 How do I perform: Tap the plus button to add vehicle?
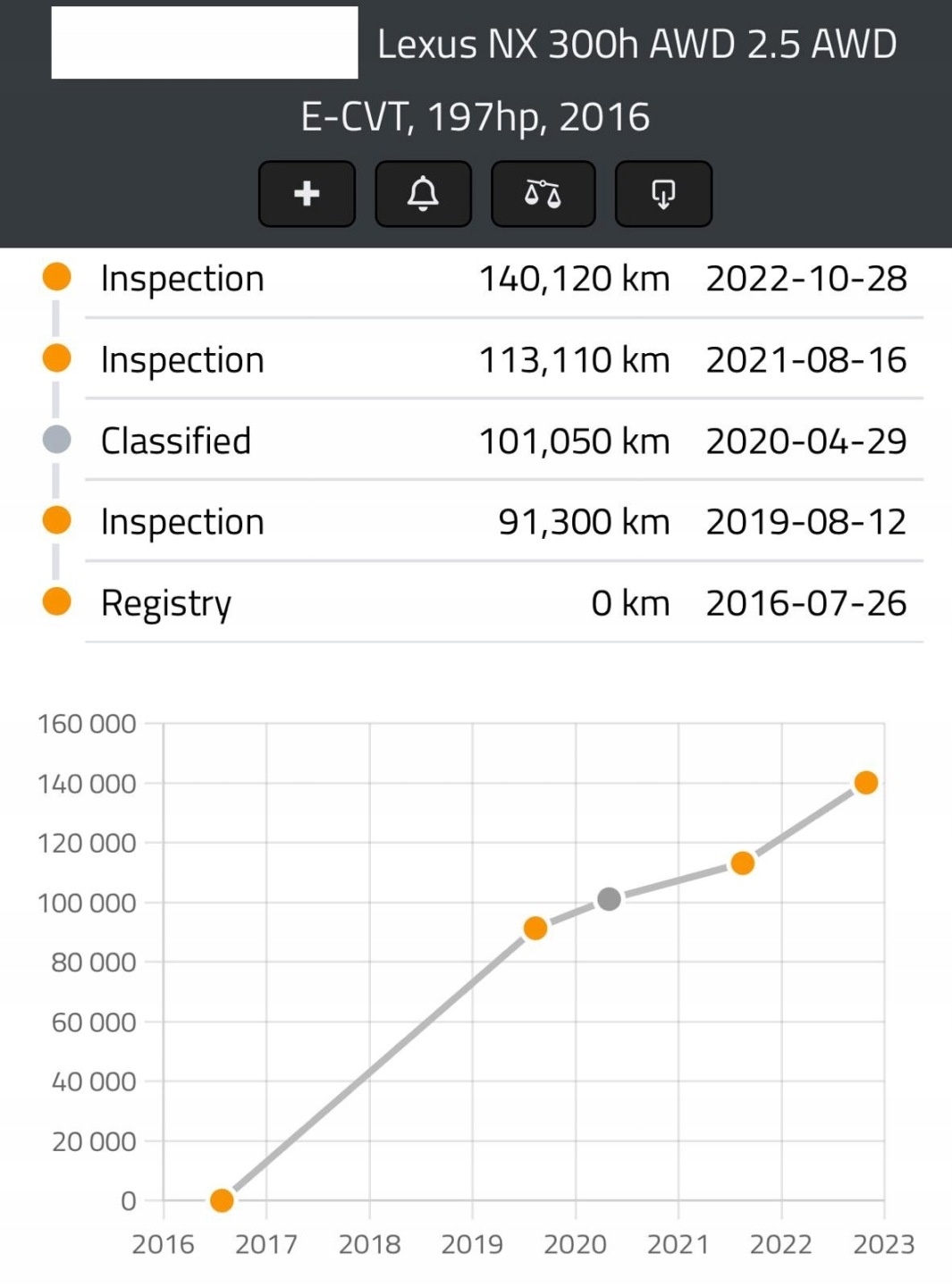point(307,194)
